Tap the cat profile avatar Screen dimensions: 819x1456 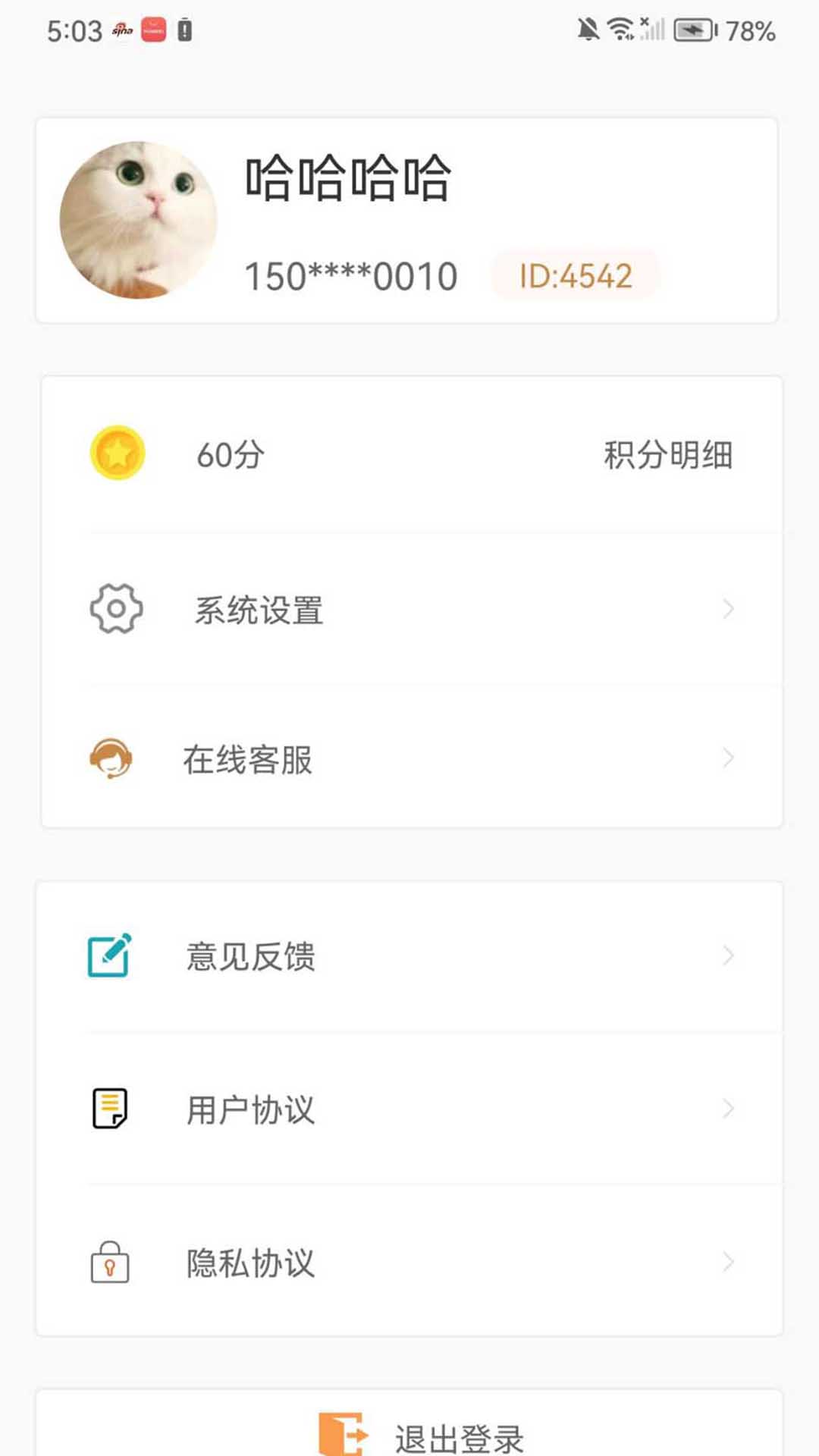coord(139,220)
